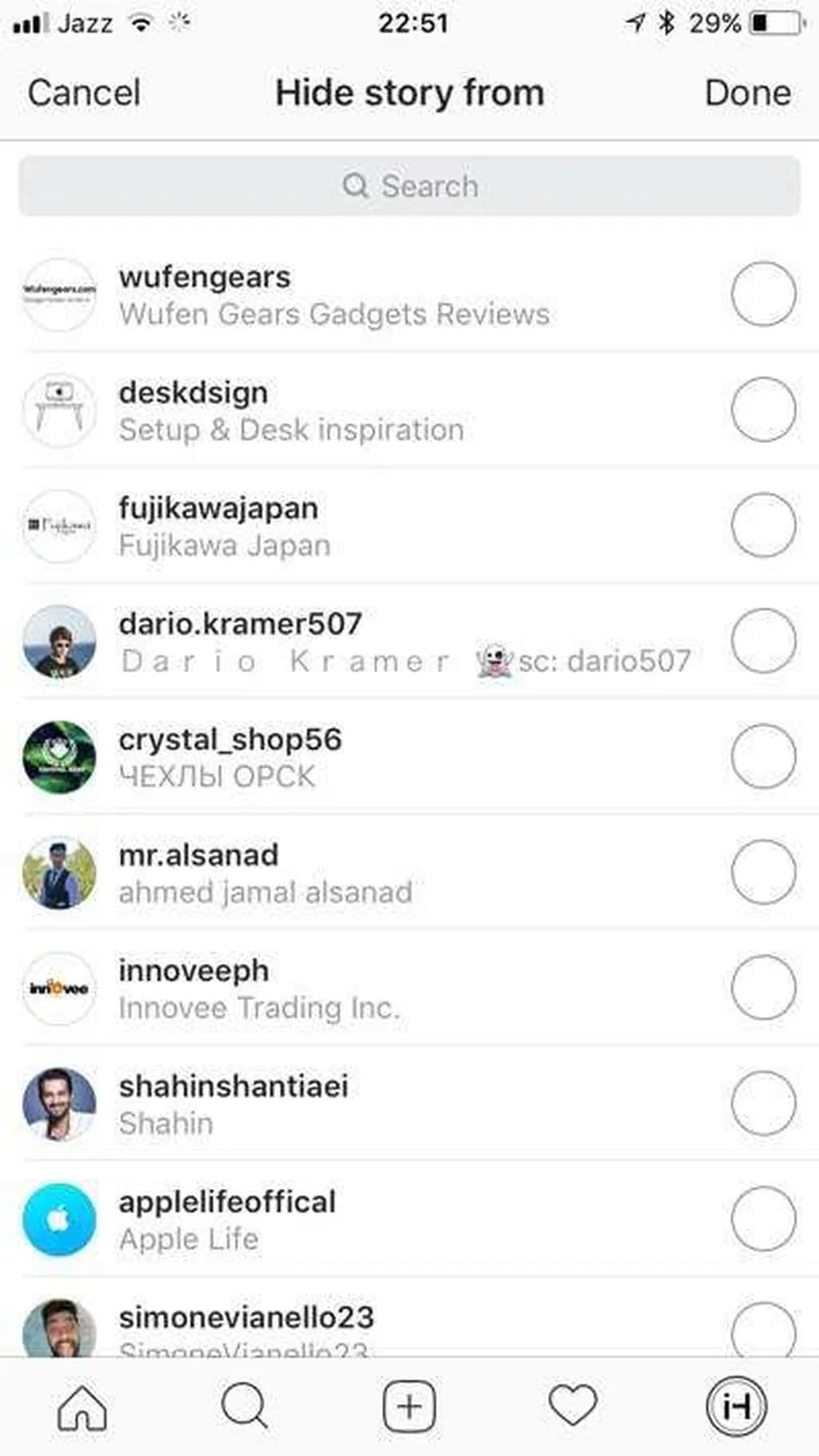This screenshot has height=1456, width=819.
Task: Hide story from applelifeoffical
Action: [x=763, y=1218]
